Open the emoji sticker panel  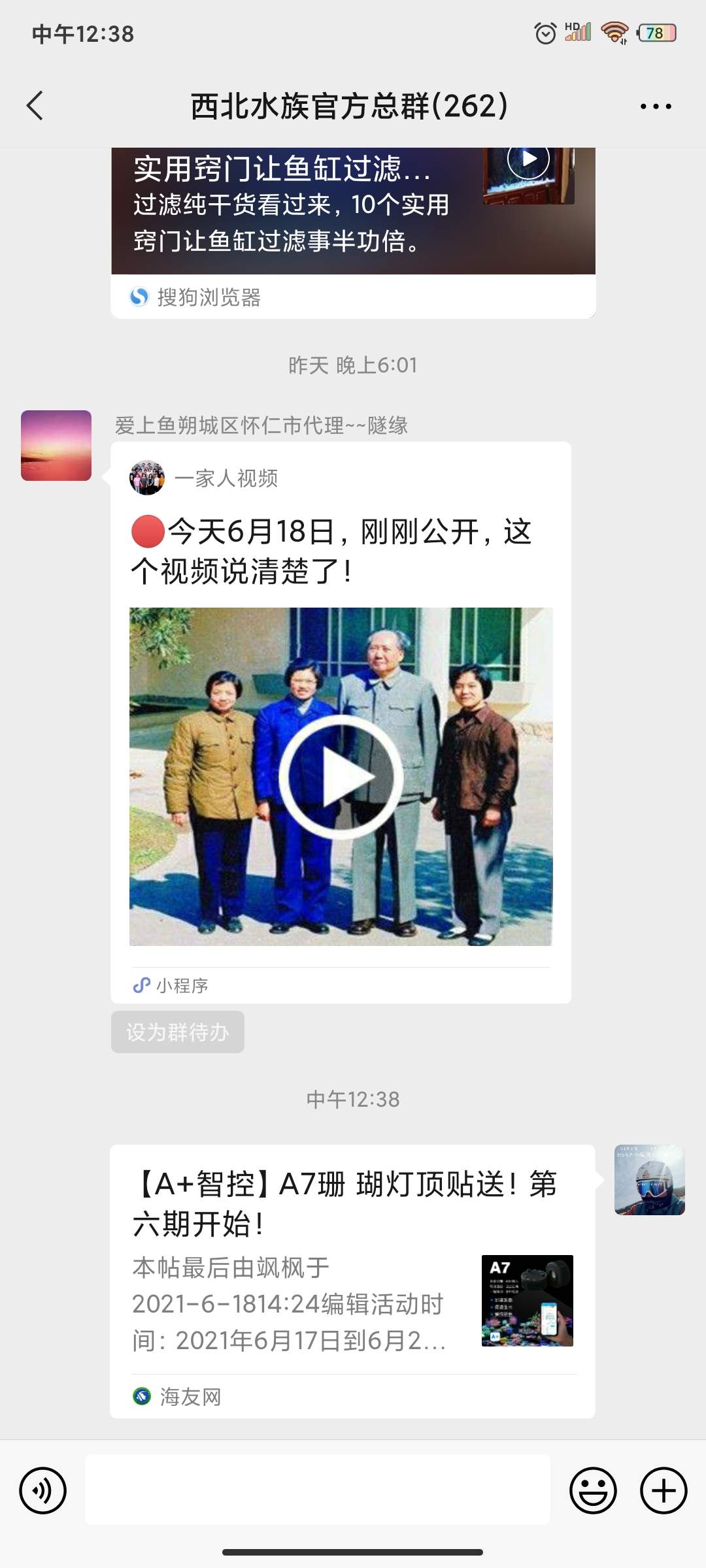pos(593,1490)
